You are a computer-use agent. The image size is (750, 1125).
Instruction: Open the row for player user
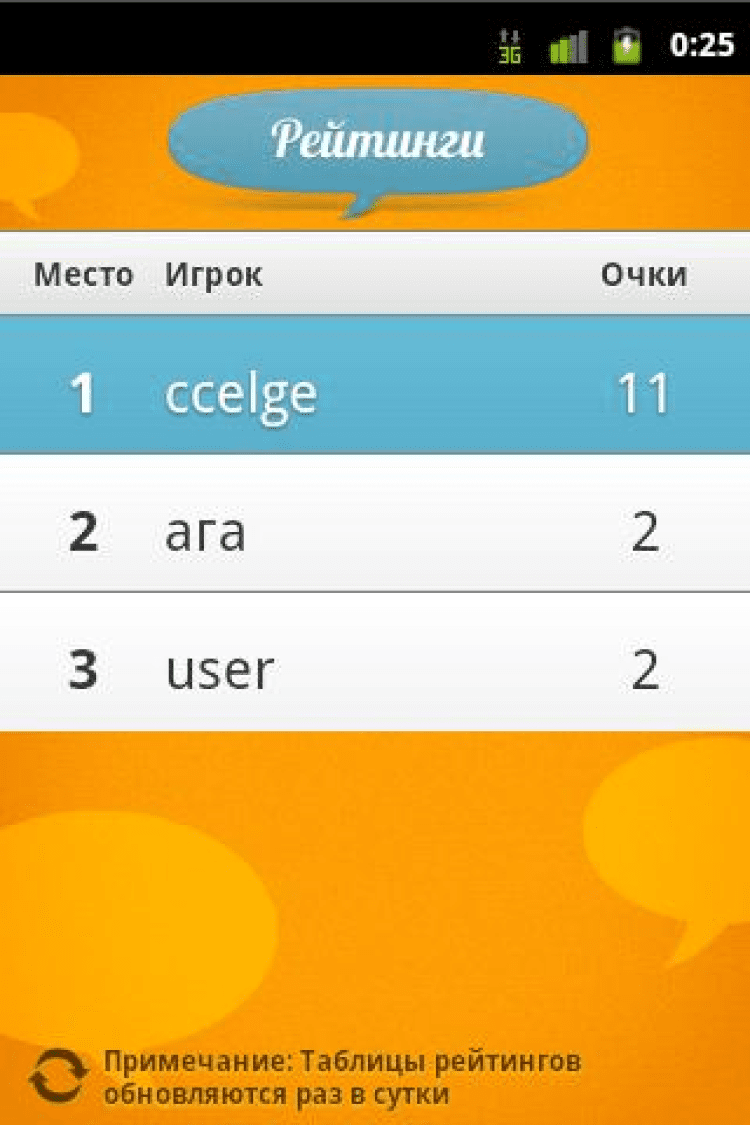[x=374, y=669]
